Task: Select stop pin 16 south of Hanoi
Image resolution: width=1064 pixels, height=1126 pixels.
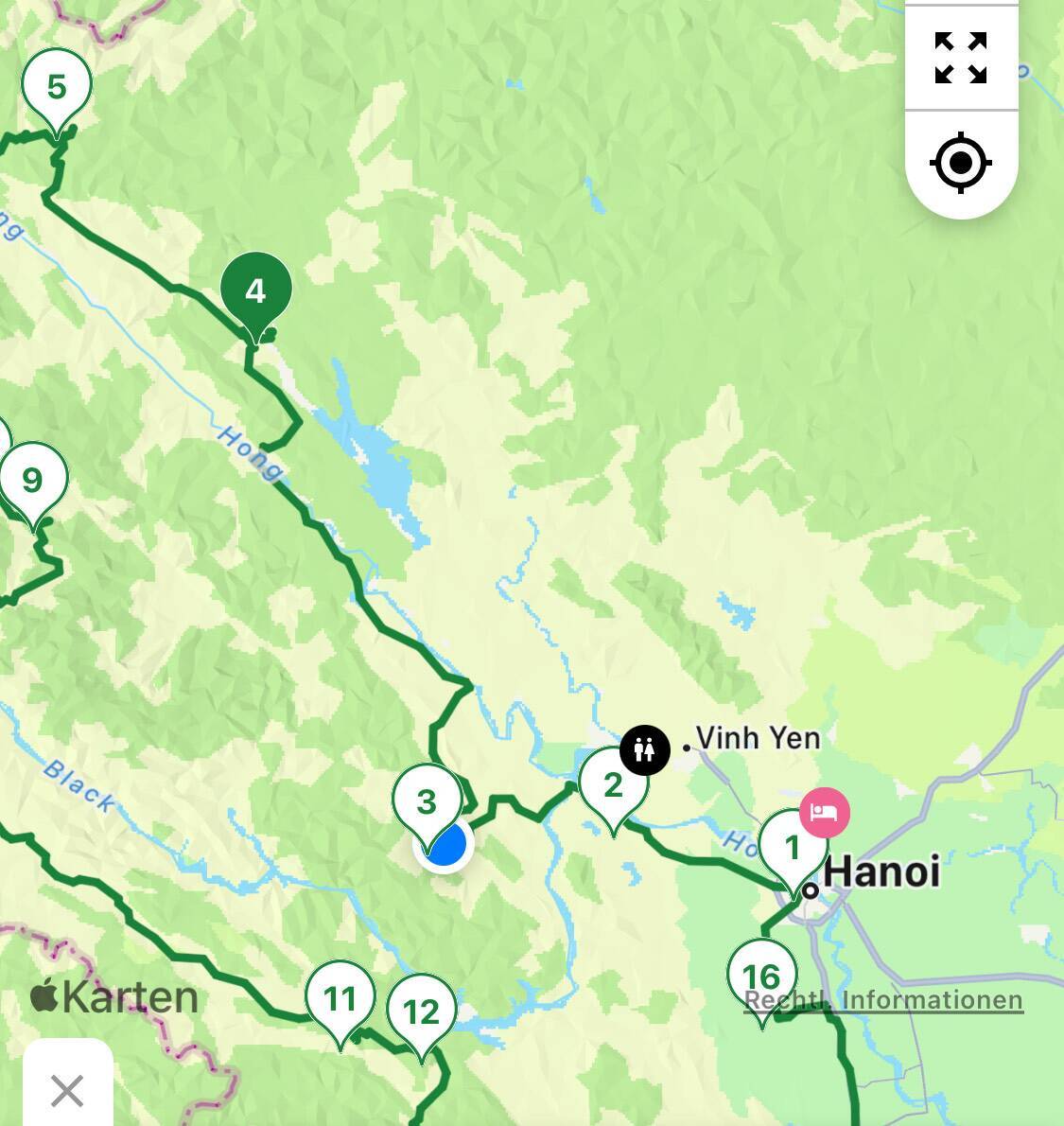Action: pos(761,975)
